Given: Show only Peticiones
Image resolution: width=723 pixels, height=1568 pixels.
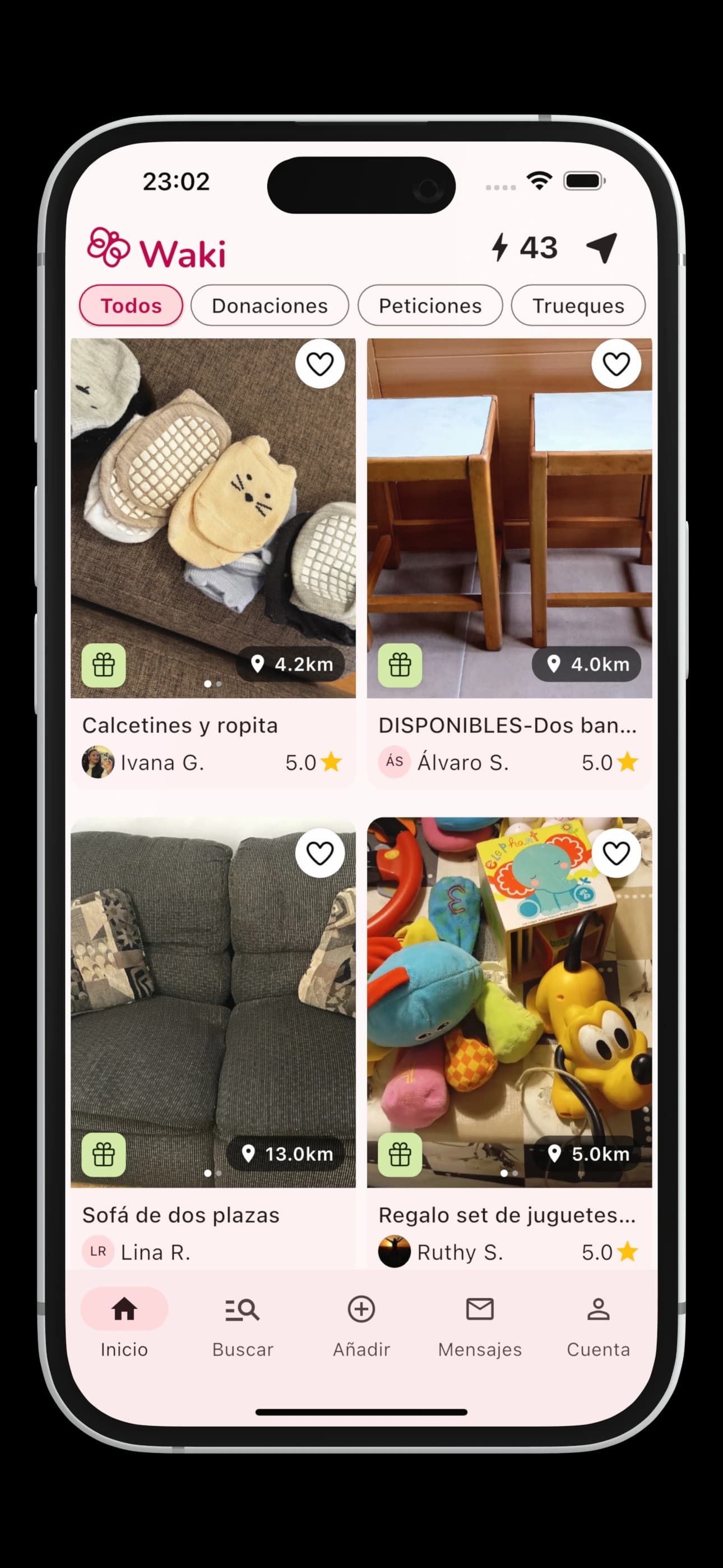Looking at the screenshot, I should [430, 306].
